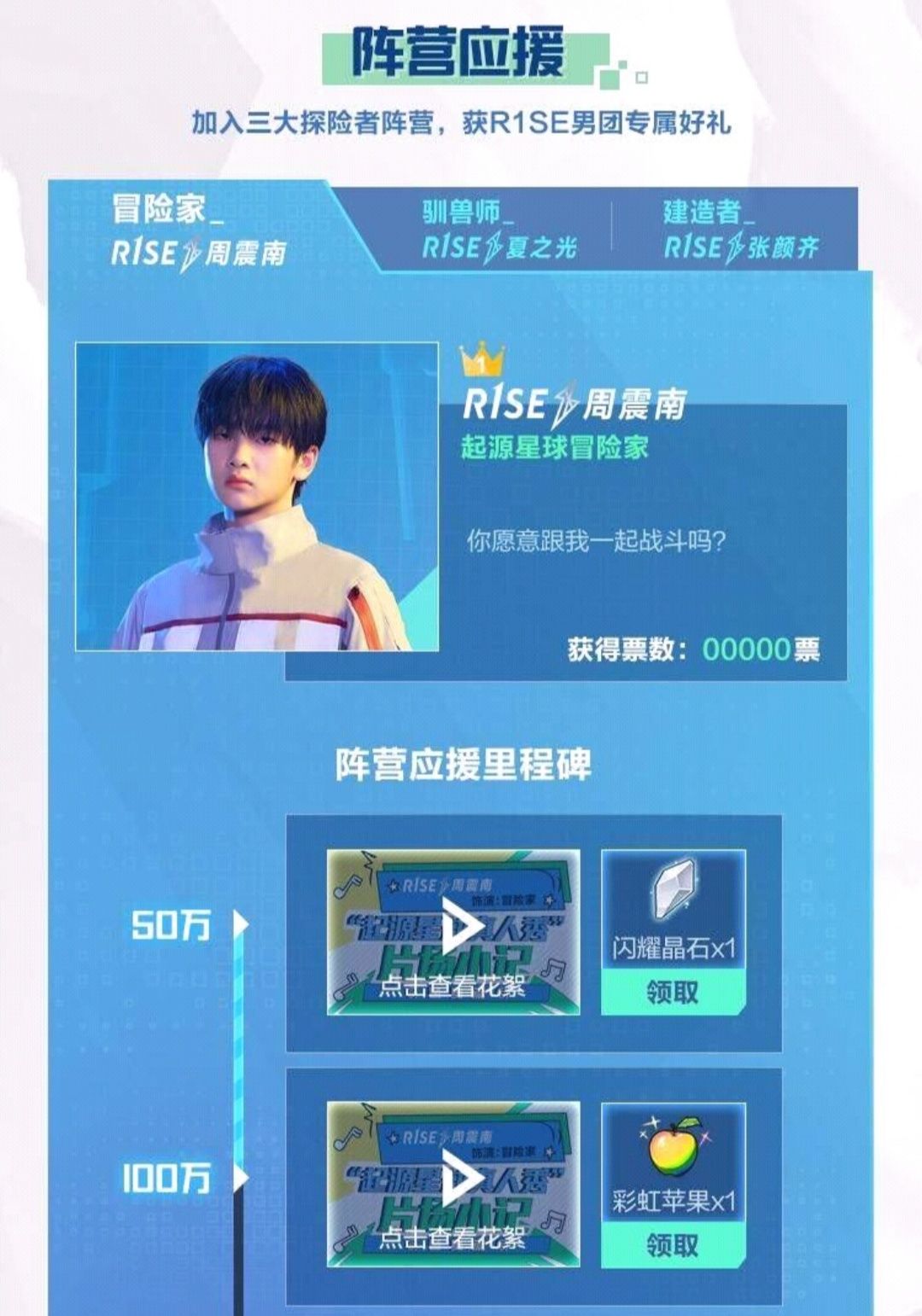This screenshot has height=1316, width=922.
Task: Switch to the 驯兽师 夏之光 tab
Action: [x=499, y=230]
